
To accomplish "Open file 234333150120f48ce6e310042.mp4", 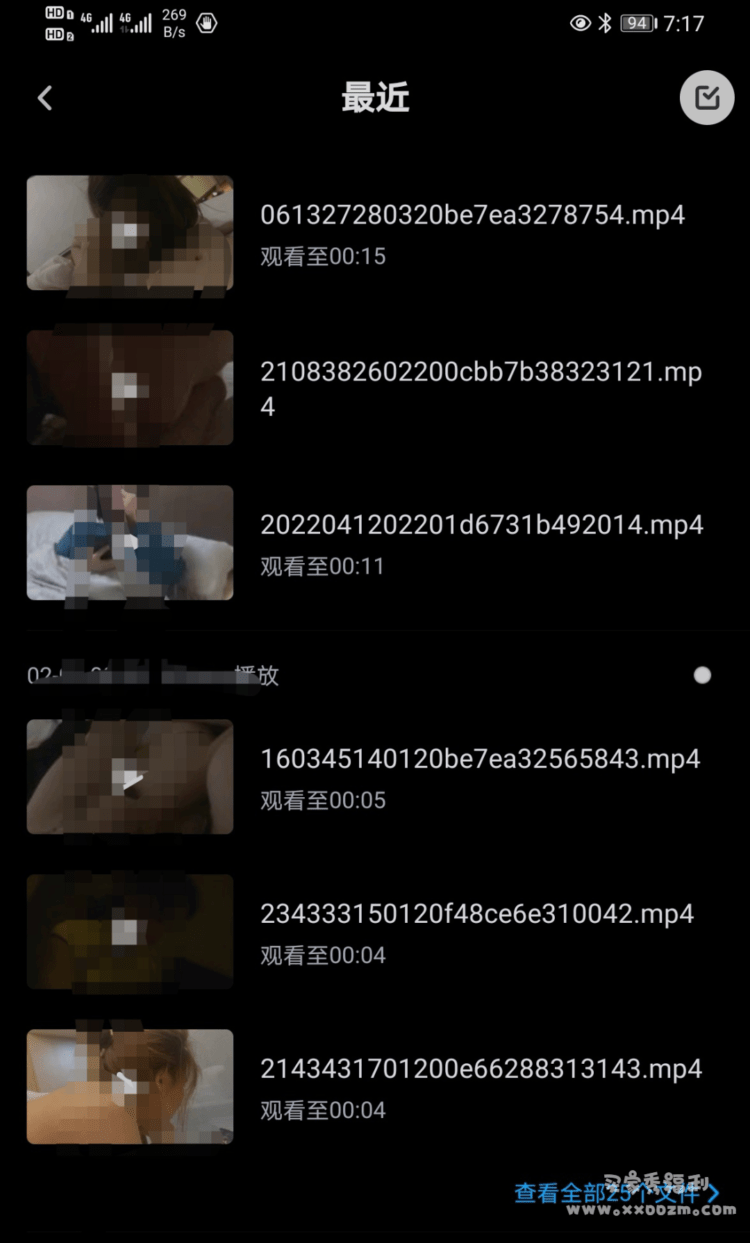I will pyautogui.click(x=477, y=914).
